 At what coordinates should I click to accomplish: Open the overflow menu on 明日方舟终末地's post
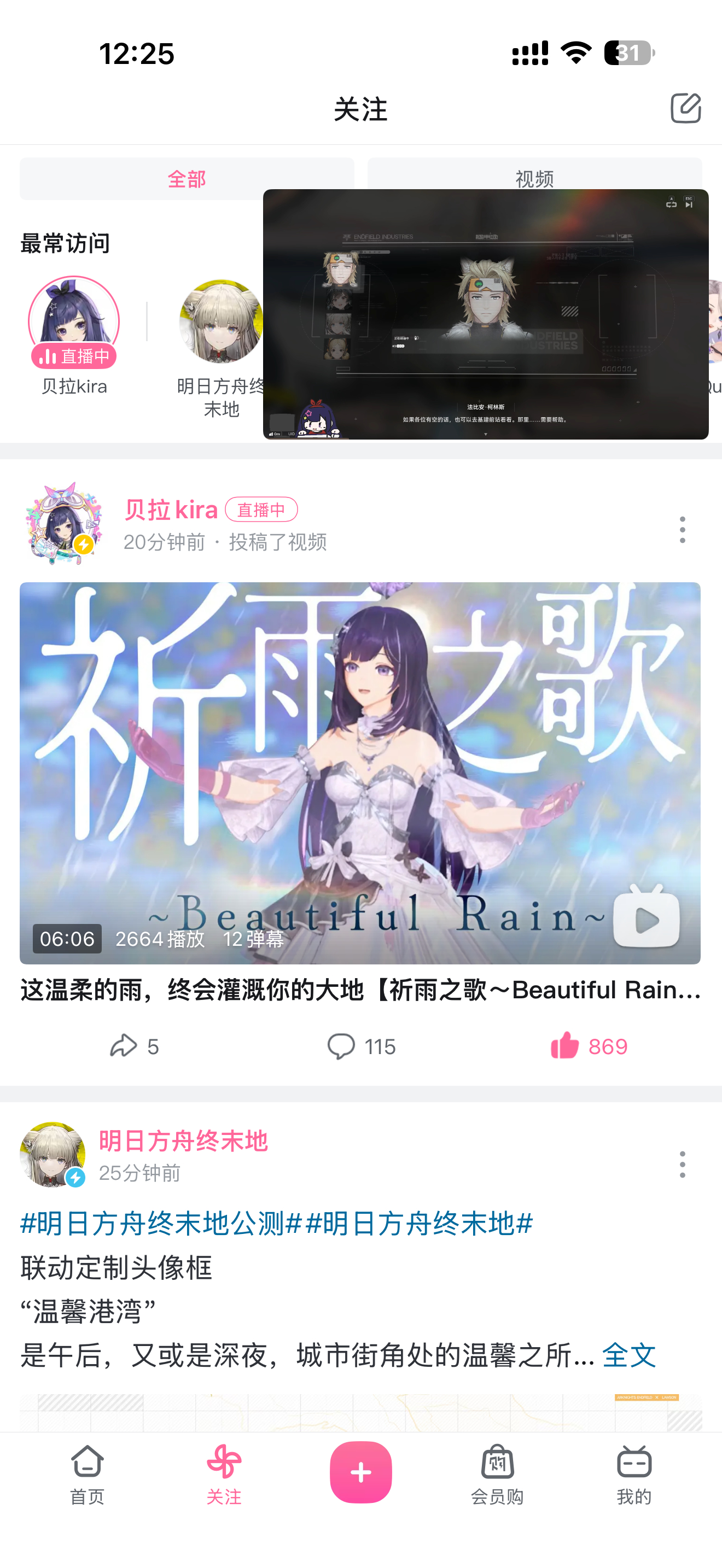coord(682,1164)
